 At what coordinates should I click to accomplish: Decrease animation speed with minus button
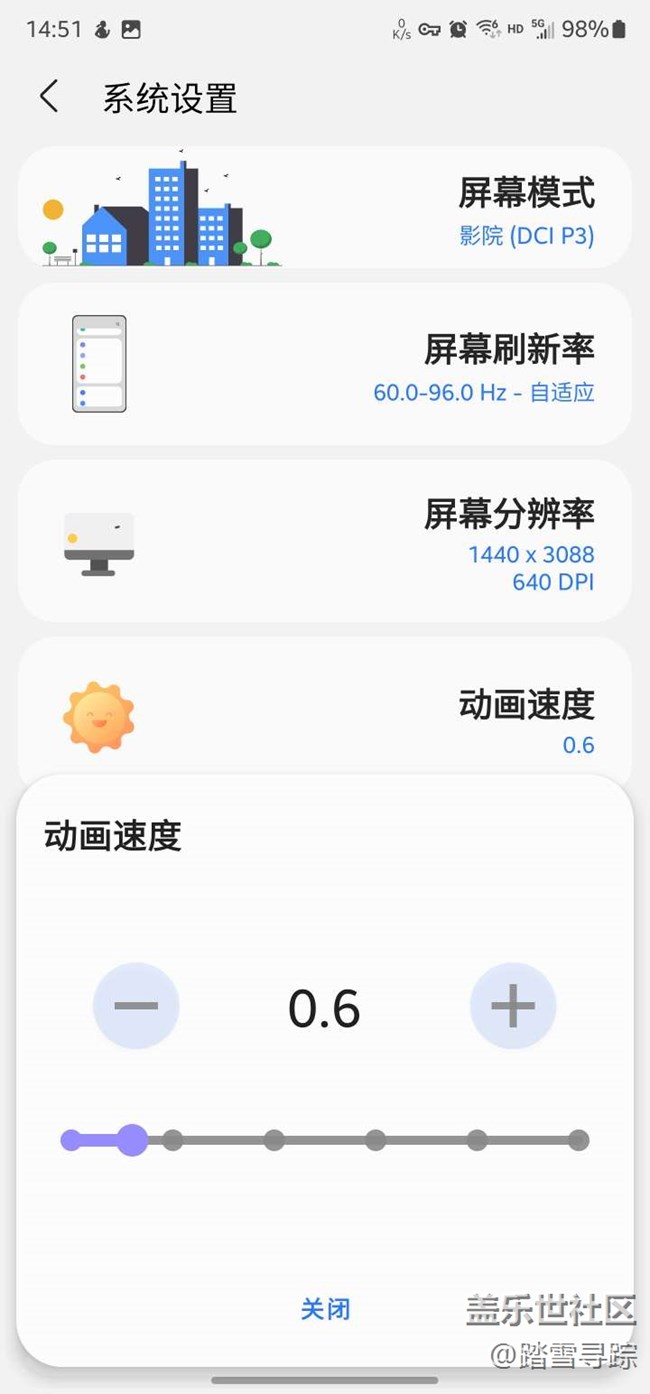[136, 1005]
